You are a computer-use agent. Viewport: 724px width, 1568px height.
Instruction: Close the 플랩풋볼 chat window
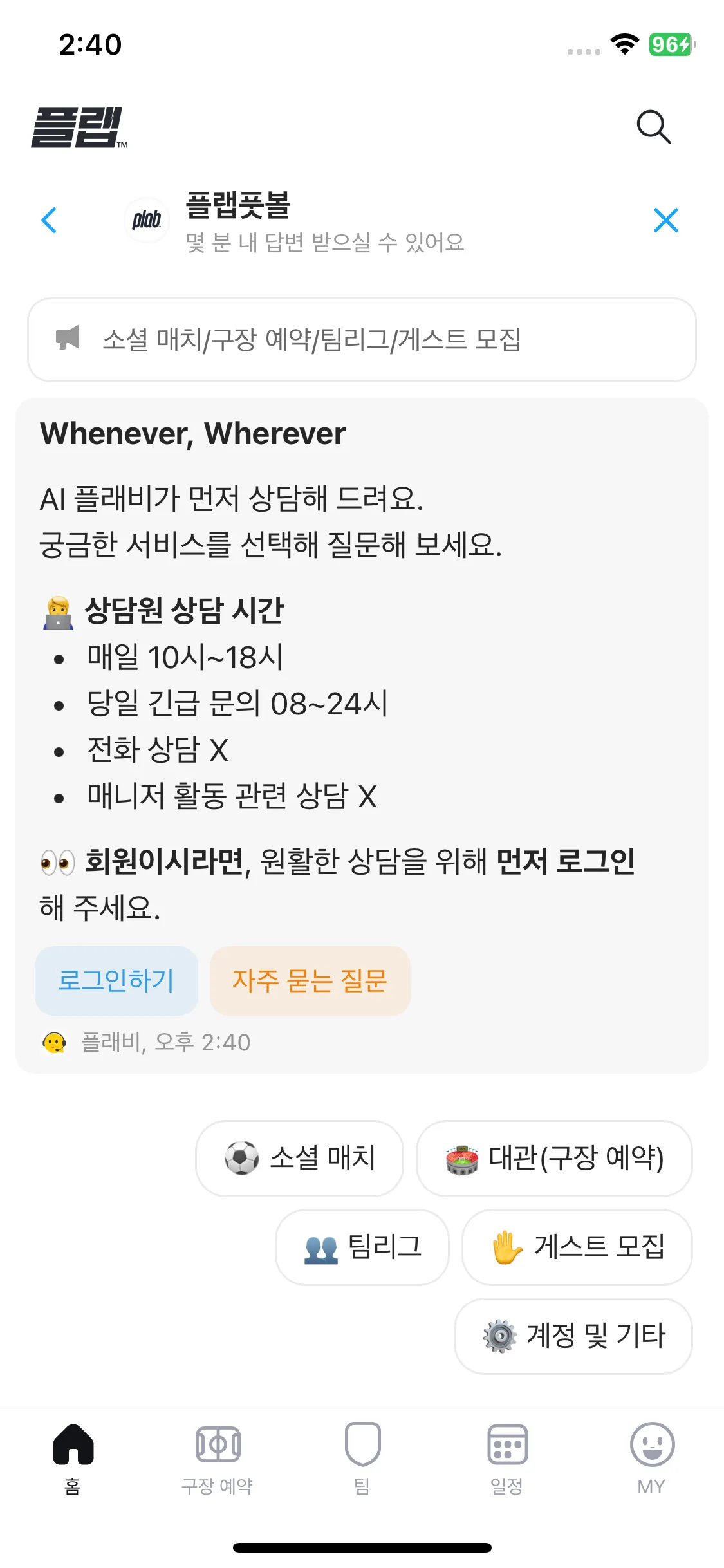[665, 220]
